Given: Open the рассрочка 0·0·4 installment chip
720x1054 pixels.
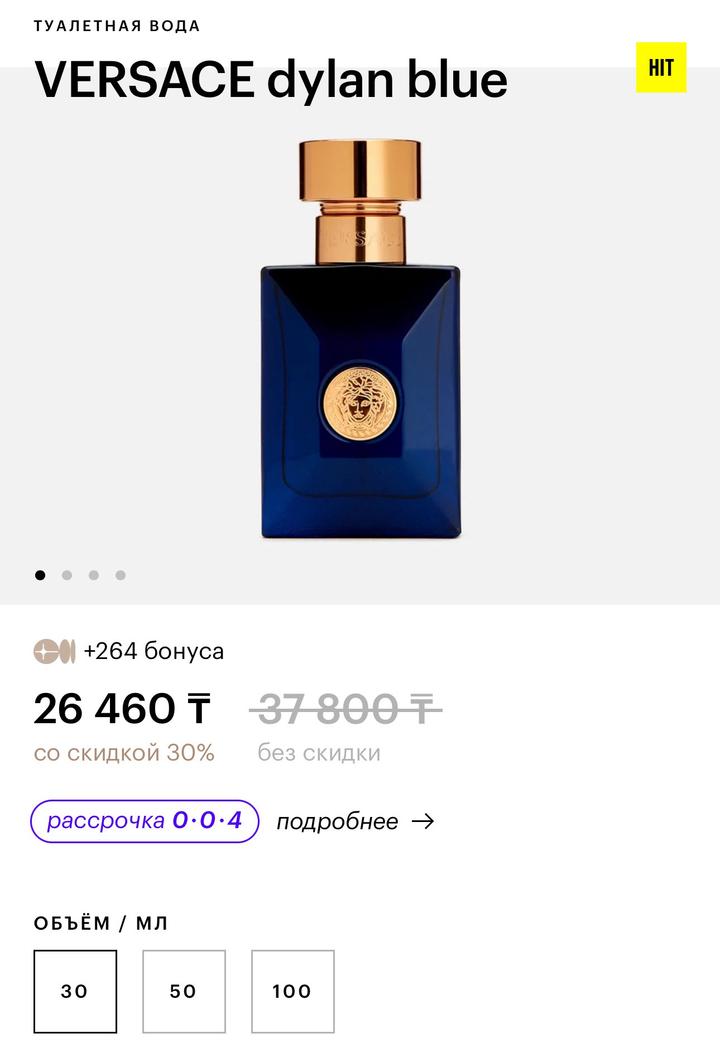Looking at the screenshot, I should (x=145, y=821).
